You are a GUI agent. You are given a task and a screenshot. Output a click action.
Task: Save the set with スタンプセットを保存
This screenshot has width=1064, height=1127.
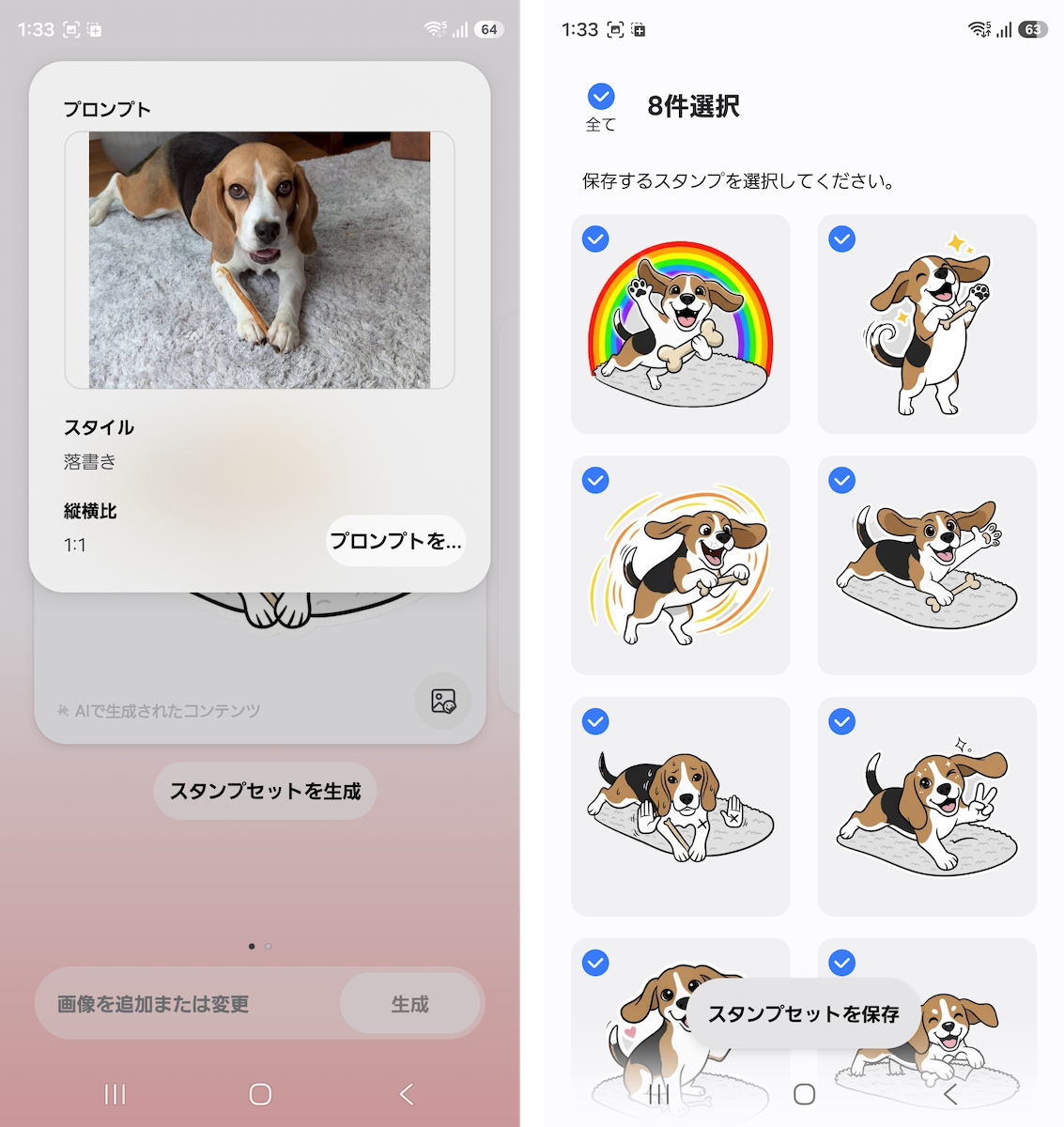tap(803, 1013)
